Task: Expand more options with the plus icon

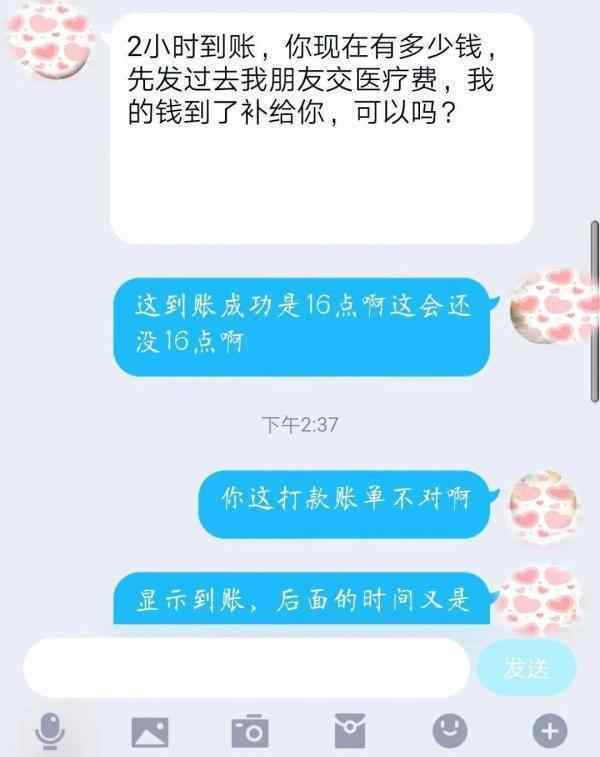Action: [x=548, y=731]
